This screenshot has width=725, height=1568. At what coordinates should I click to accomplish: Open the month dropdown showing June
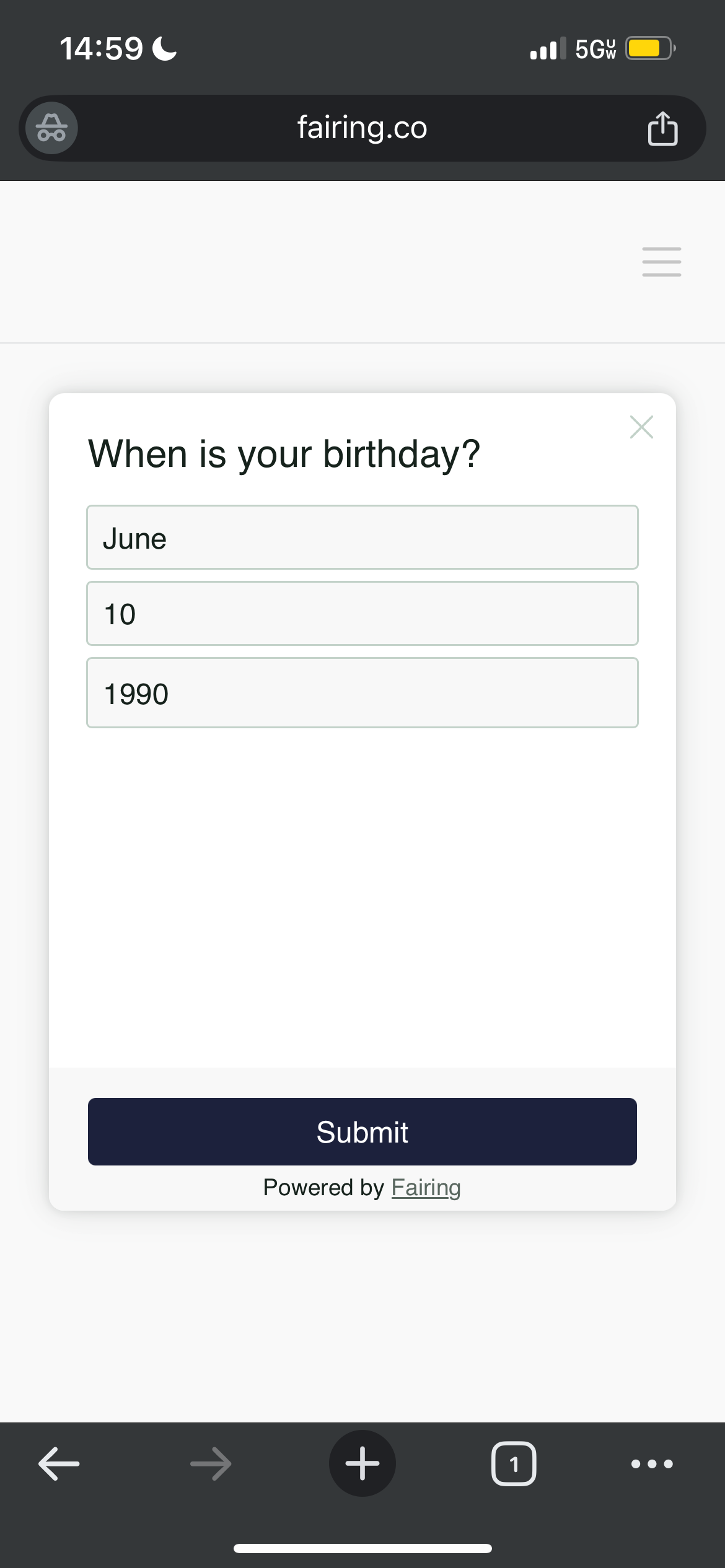click(x=362, y=538)
